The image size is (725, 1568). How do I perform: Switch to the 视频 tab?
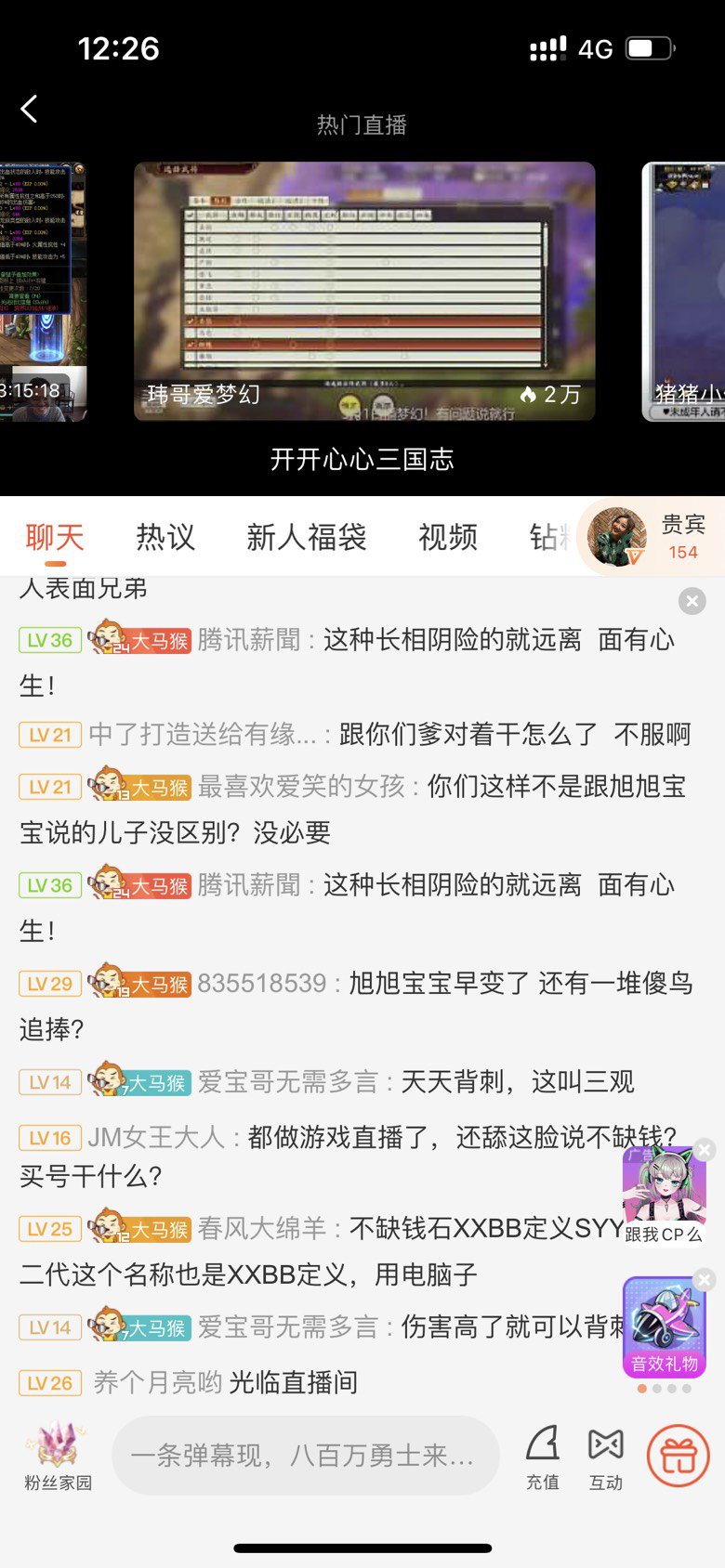[448, 537]
